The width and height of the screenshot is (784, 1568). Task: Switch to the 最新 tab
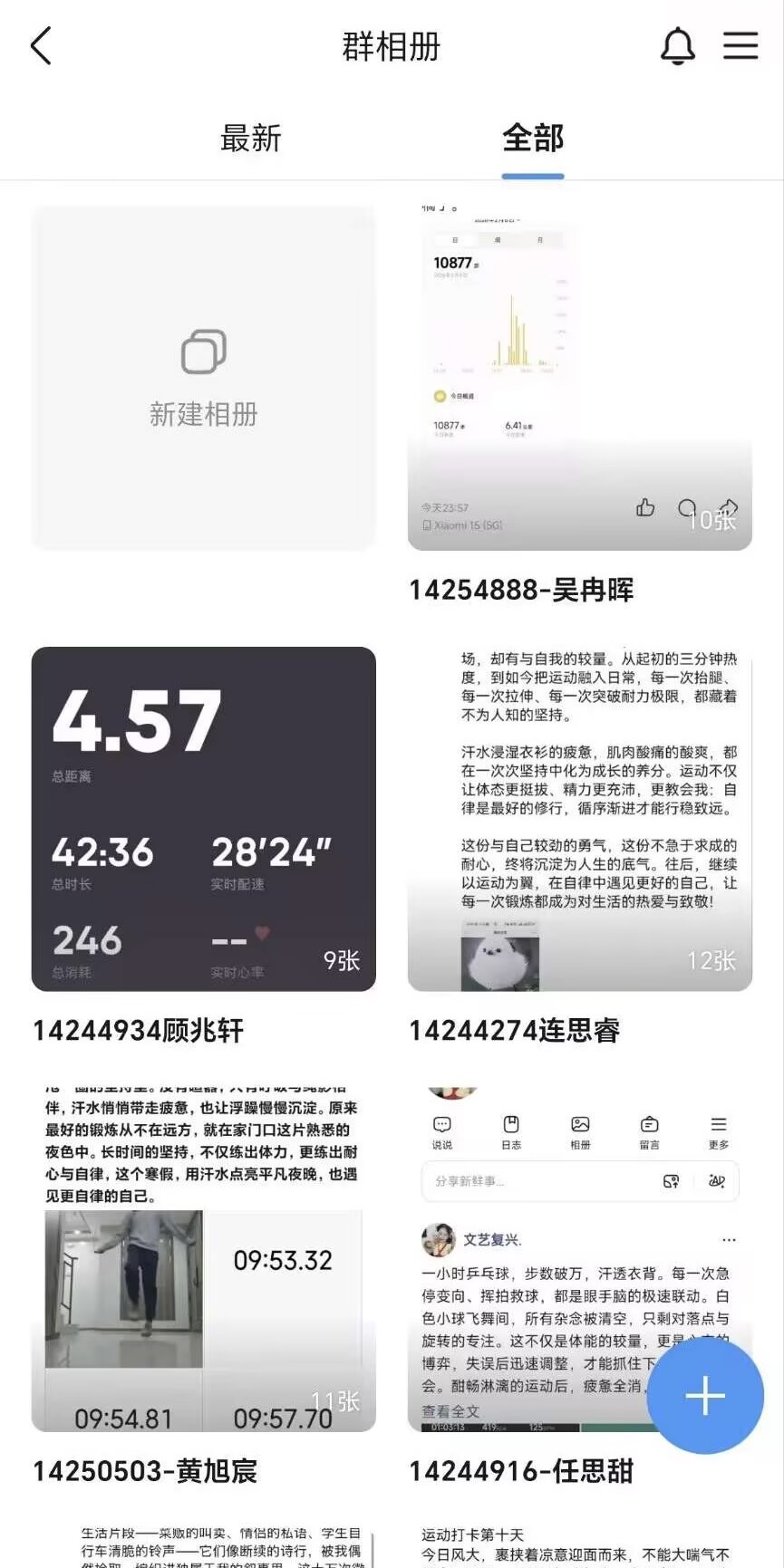click(x=251, y=139)
